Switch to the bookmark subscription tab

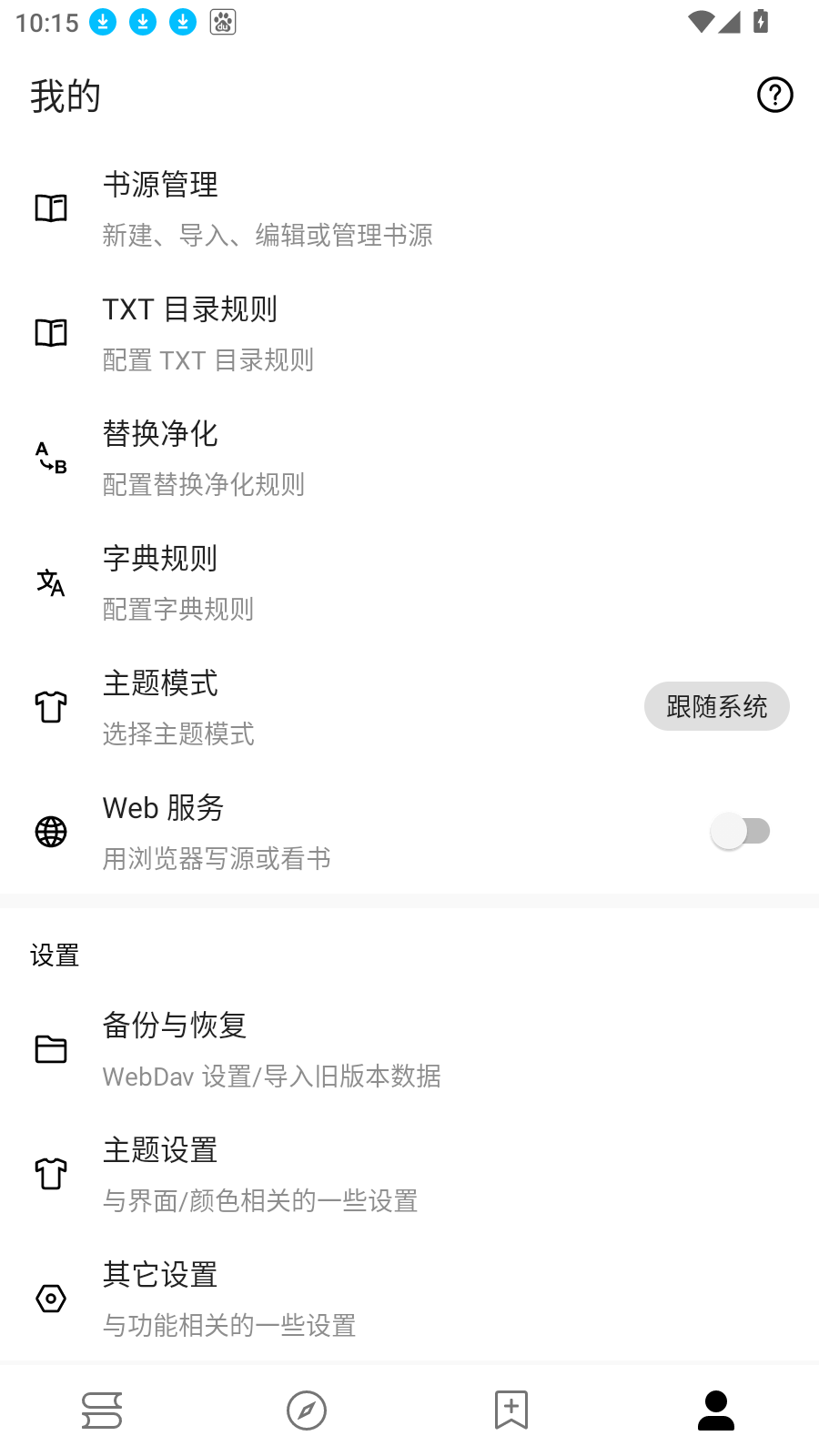pyautogui.click(x=511, y=1410)
